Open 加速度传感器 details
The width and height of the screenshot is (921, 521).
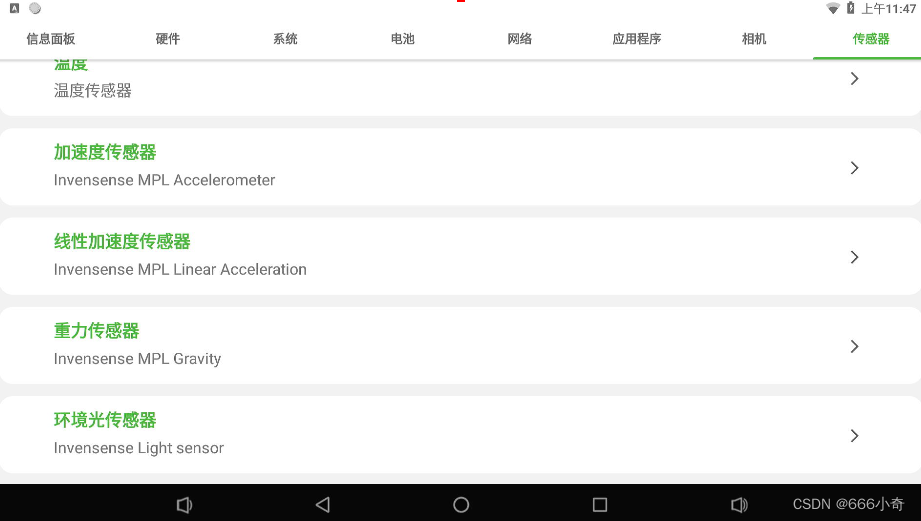460,167
